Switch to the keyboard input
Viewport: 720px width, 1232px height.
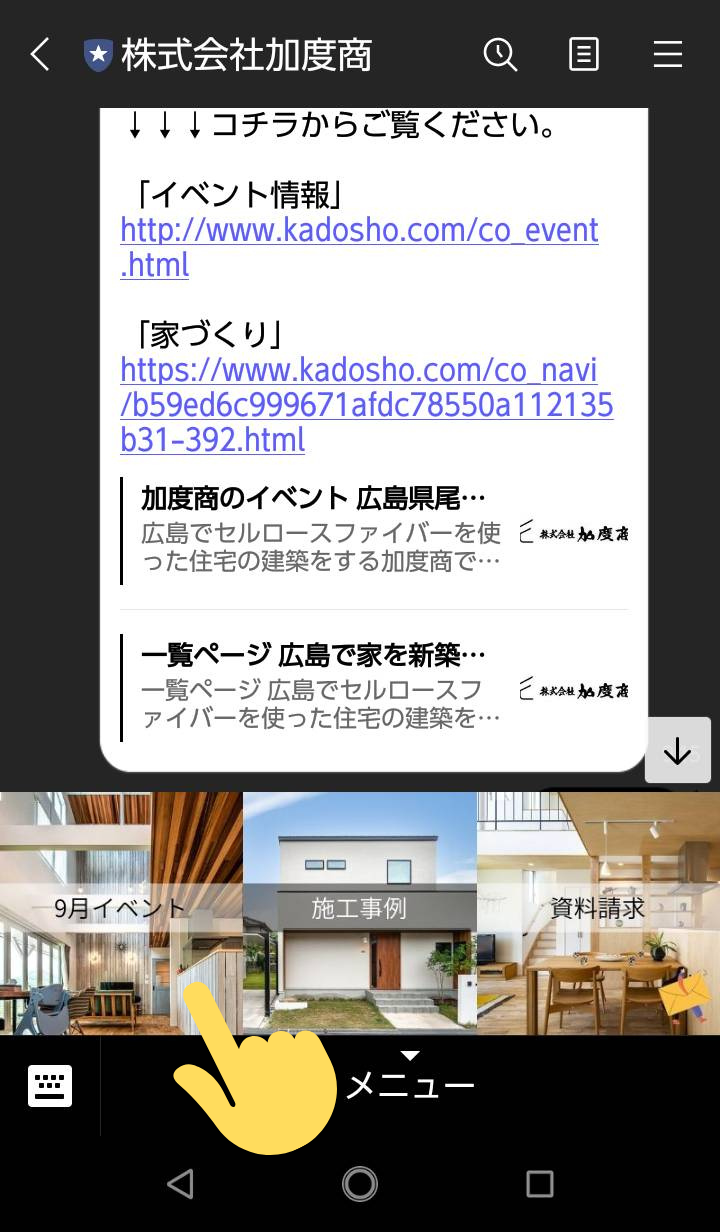click(x=50, y=1085)
